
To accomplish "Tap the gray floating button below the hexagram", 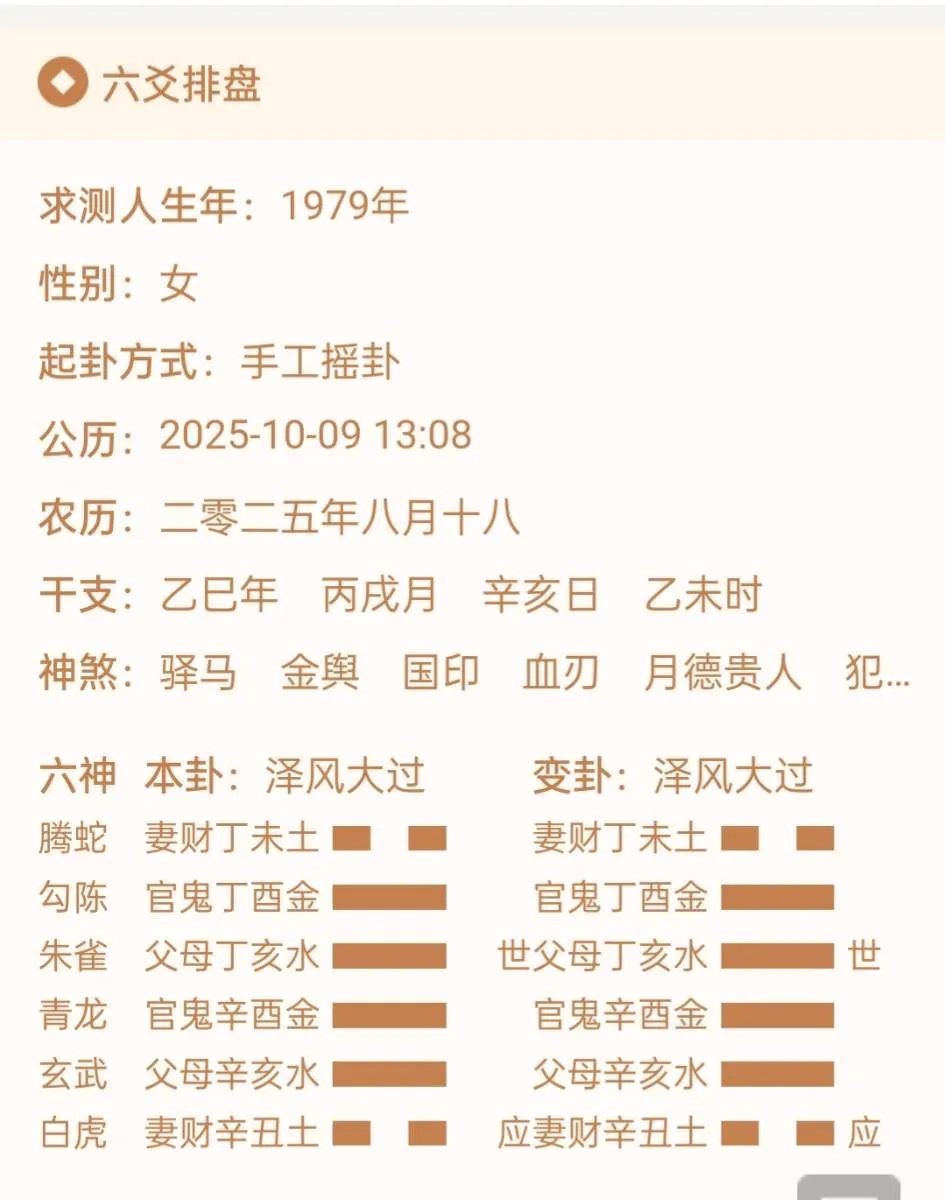I will click(x=847, y=1188).
